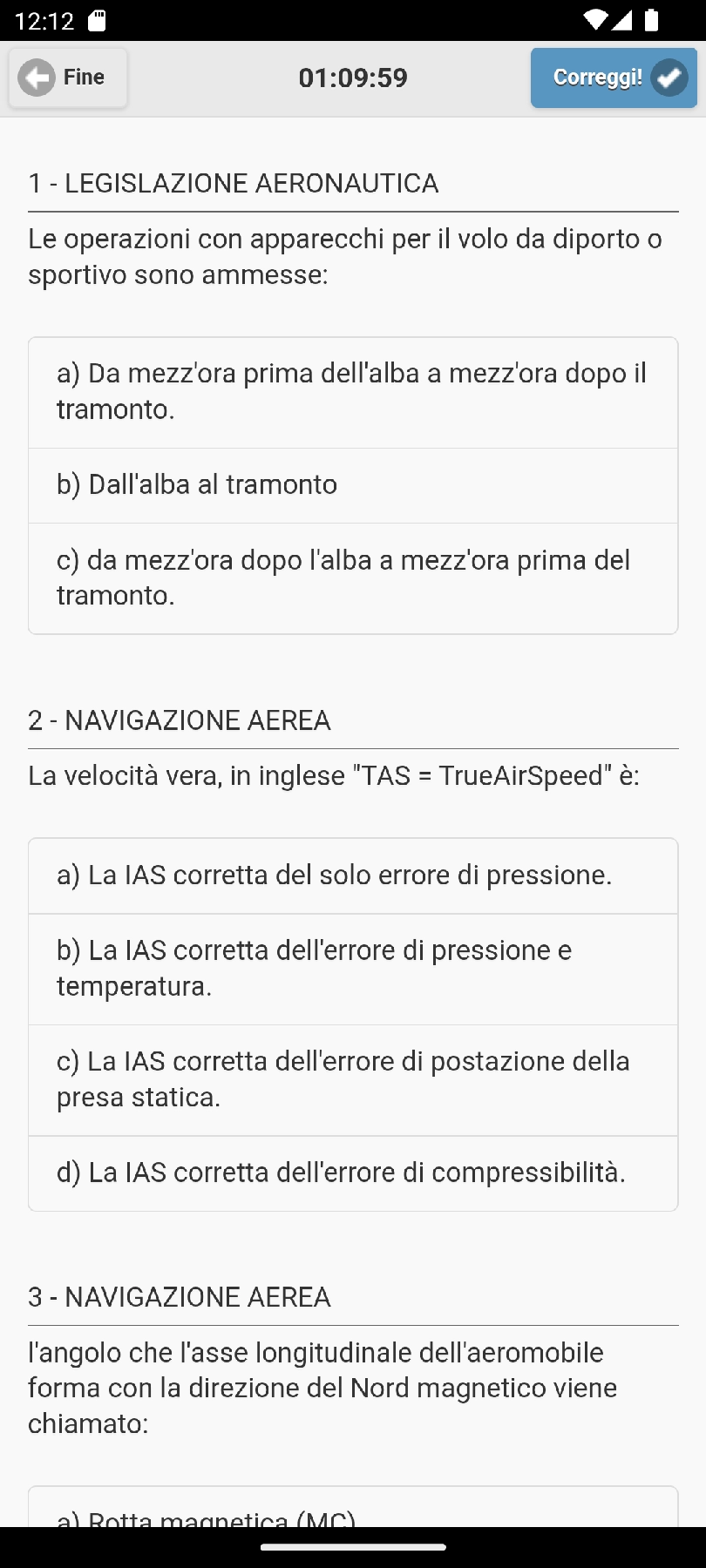Choose answer b) Dall'alba al tramonto

pyautogui.click(x=352, y=485)
